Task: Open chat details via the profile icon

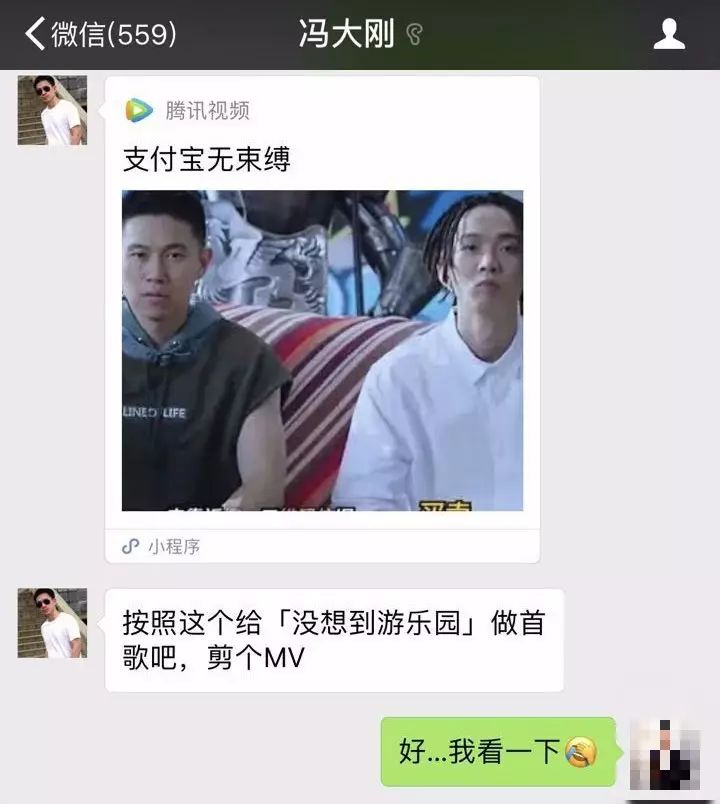Action: [x=669, y=34]
